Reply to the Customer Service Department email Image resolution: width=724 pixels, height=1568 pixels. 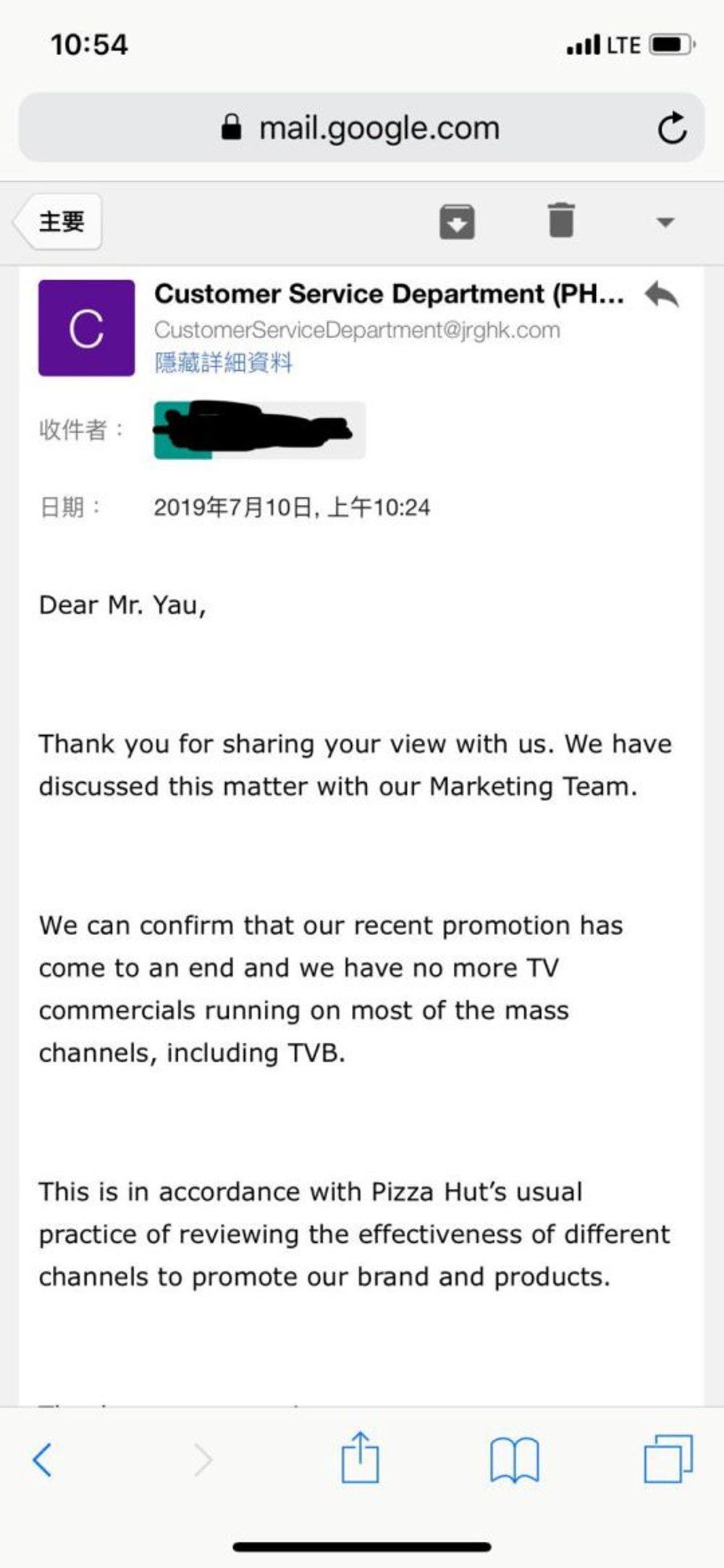click(x=662, y=294)
